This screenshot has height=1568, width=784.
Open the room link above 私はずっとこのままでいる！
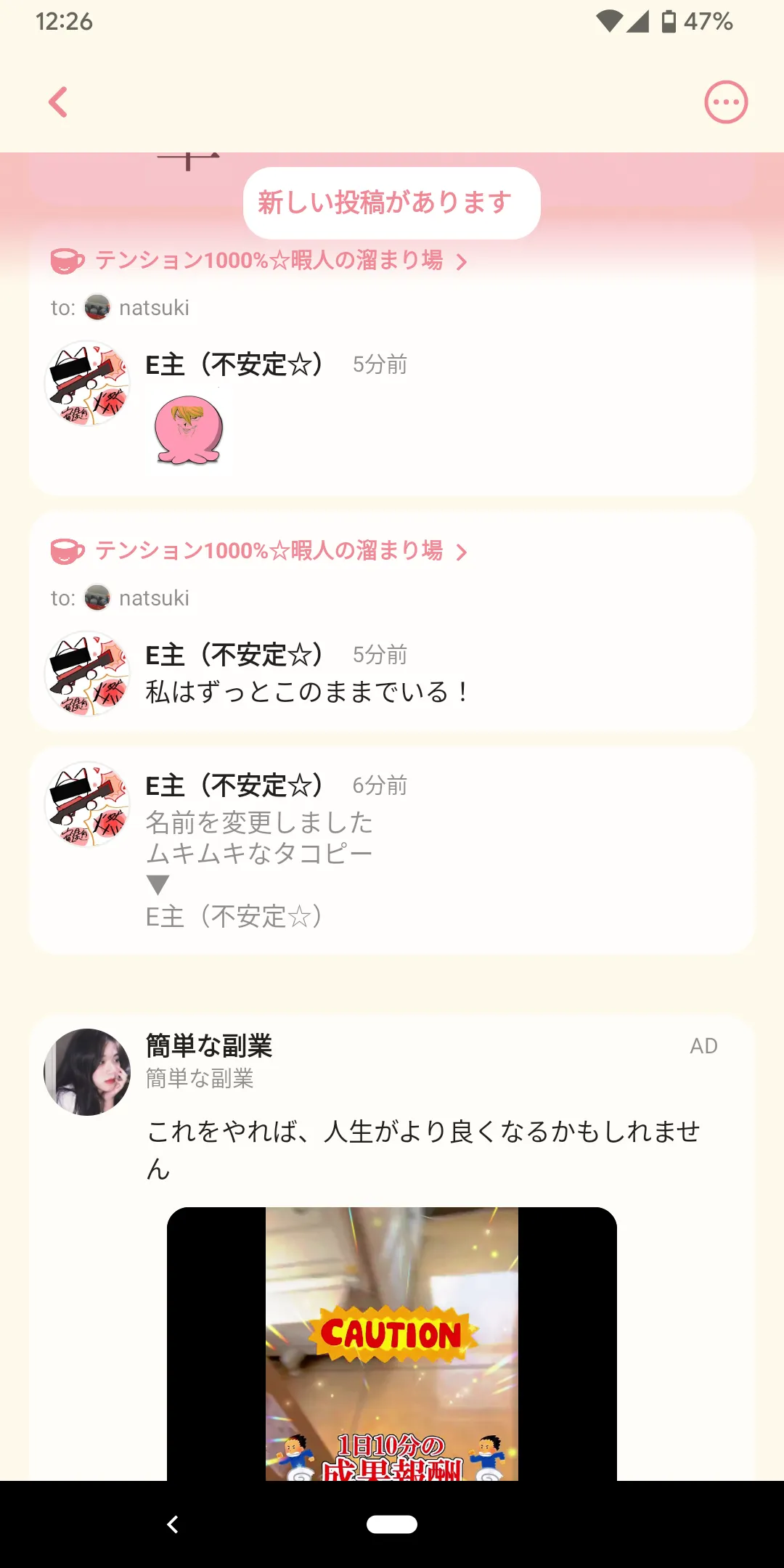tap(269, 551)
